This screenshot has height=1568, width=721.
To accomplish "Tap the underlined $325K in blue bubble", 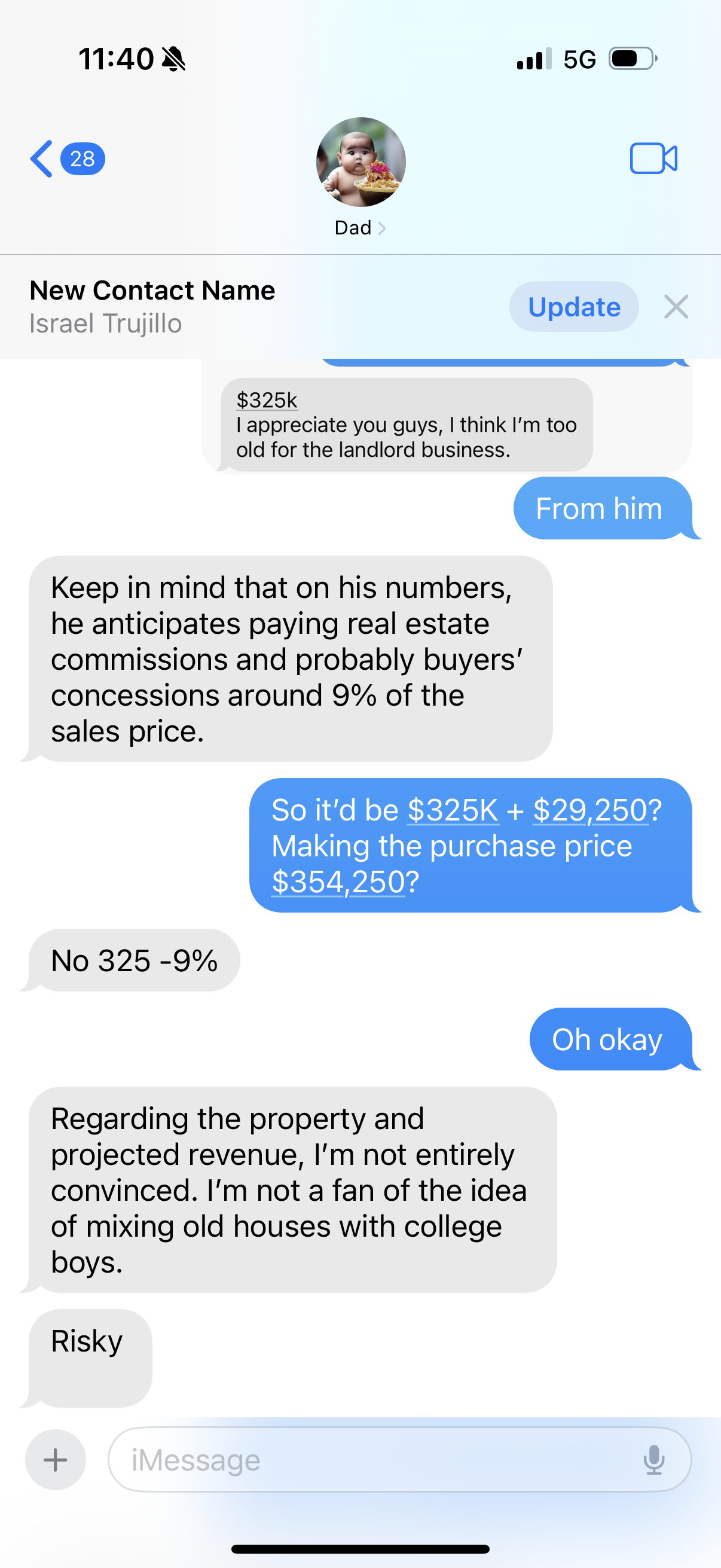I will tap(453, 810).
